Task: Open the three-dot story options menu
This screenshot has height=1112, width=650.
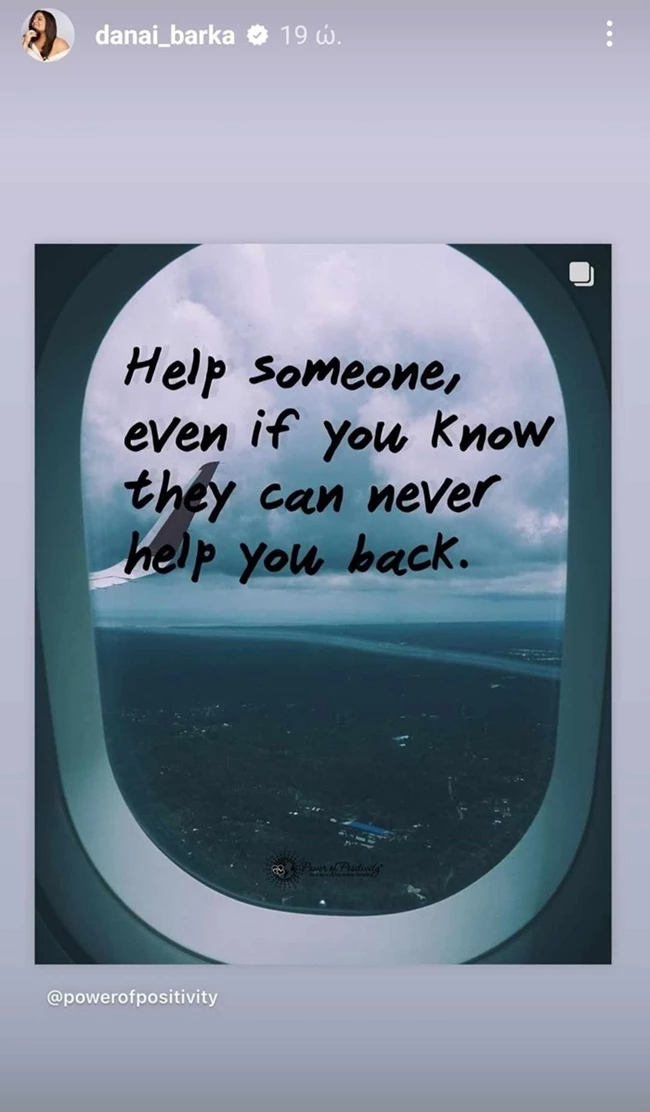Action: tap(609, 34)
